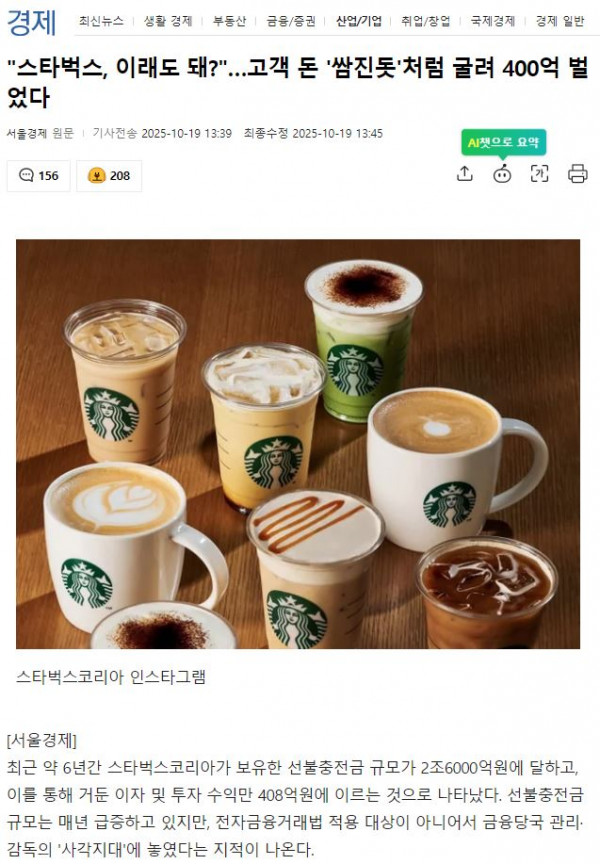Viewport: 600px width, 864px height.
Task: Select the 금융/증권 tab
Action: coord(291,21)
